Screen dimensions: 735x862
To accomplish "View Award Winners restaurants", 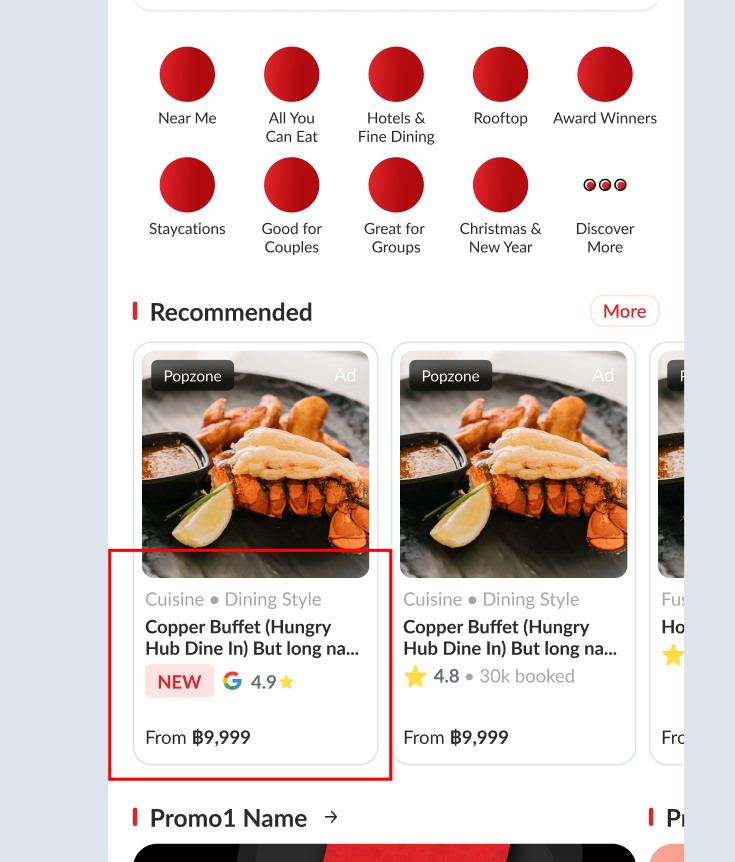I will tap(604, 75).
